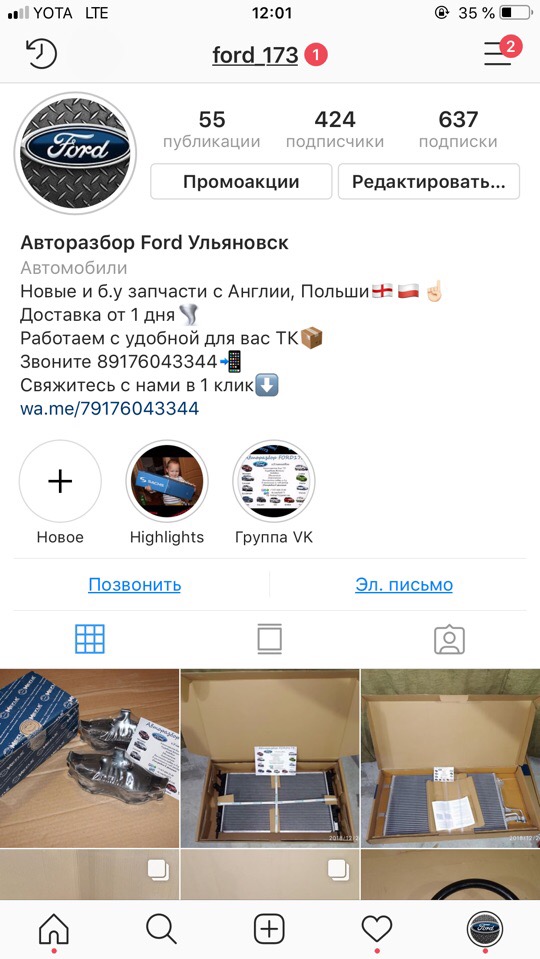Image resolution: width=540 pixels, height=959 pixels.
Task: Add a Новое story highlight
Action: (x=60, y=481)
